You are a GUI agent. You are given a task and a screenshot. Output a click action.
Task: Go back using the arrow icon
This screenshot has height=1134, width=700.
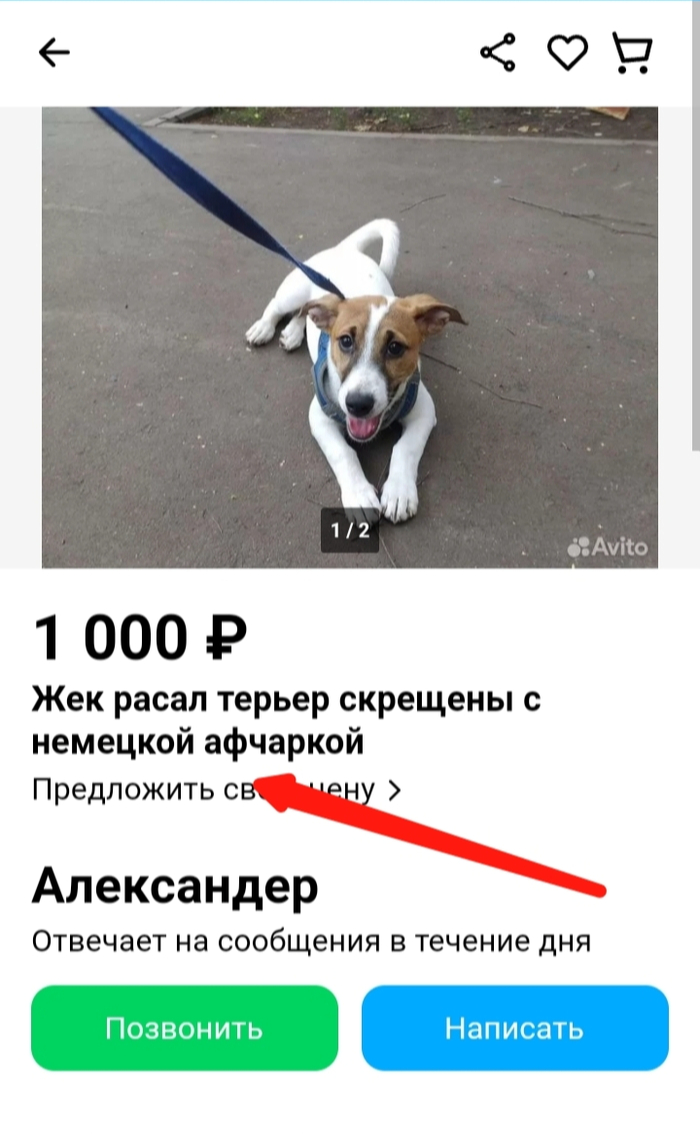tap(54, 53)
